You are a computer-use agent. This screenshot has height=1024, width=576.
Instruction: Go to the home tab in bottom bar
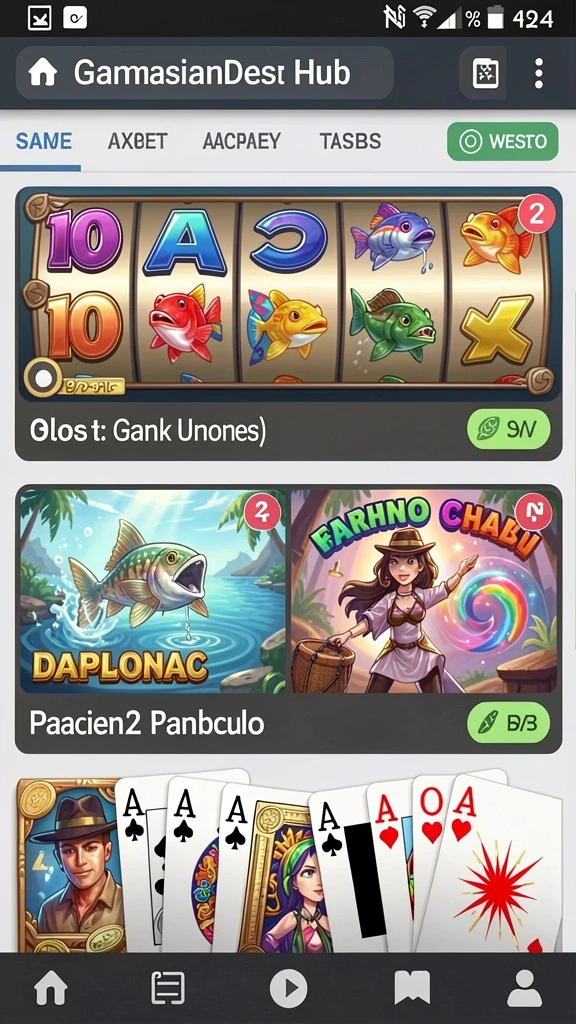(51, 988)
